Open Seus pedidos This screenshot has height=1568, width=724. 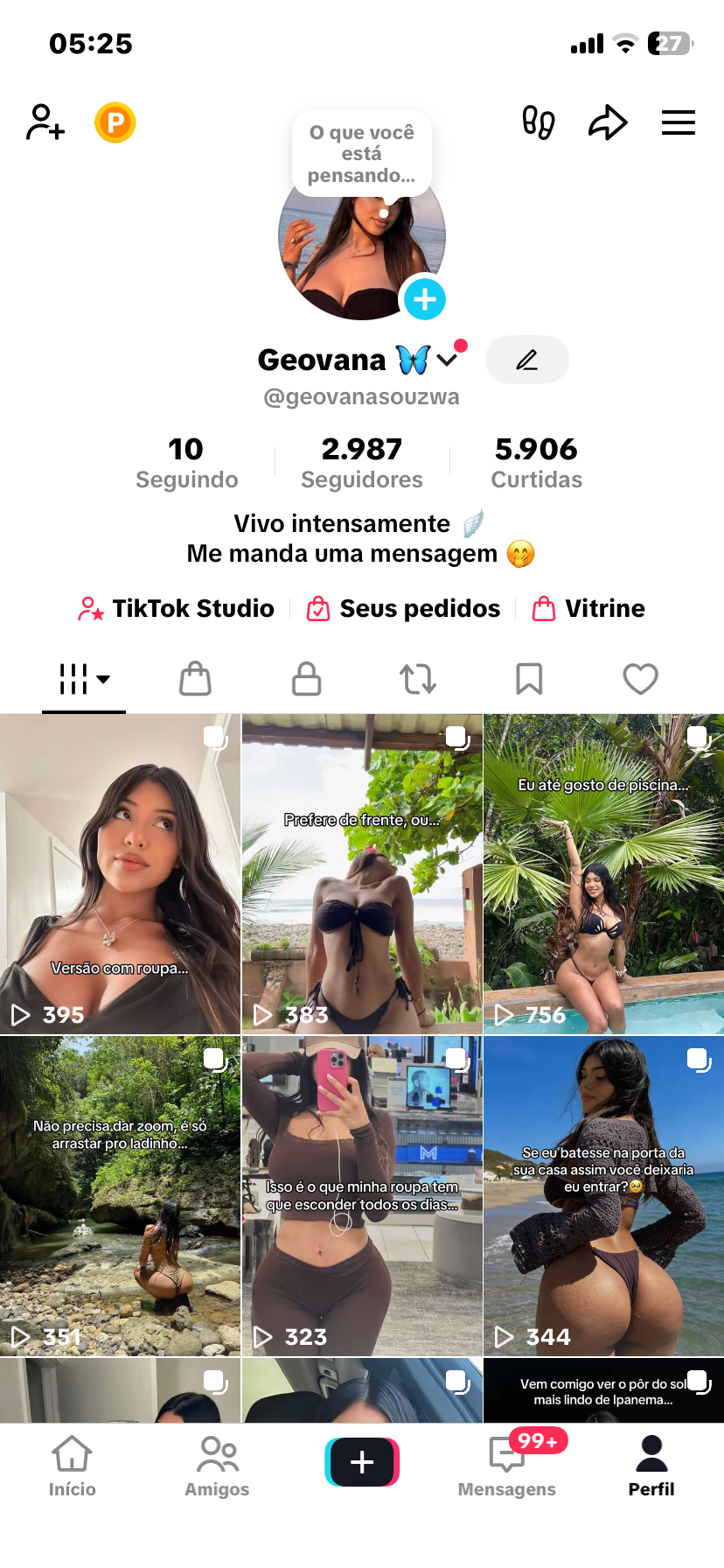pyautogui.click(x=404, y=608)
